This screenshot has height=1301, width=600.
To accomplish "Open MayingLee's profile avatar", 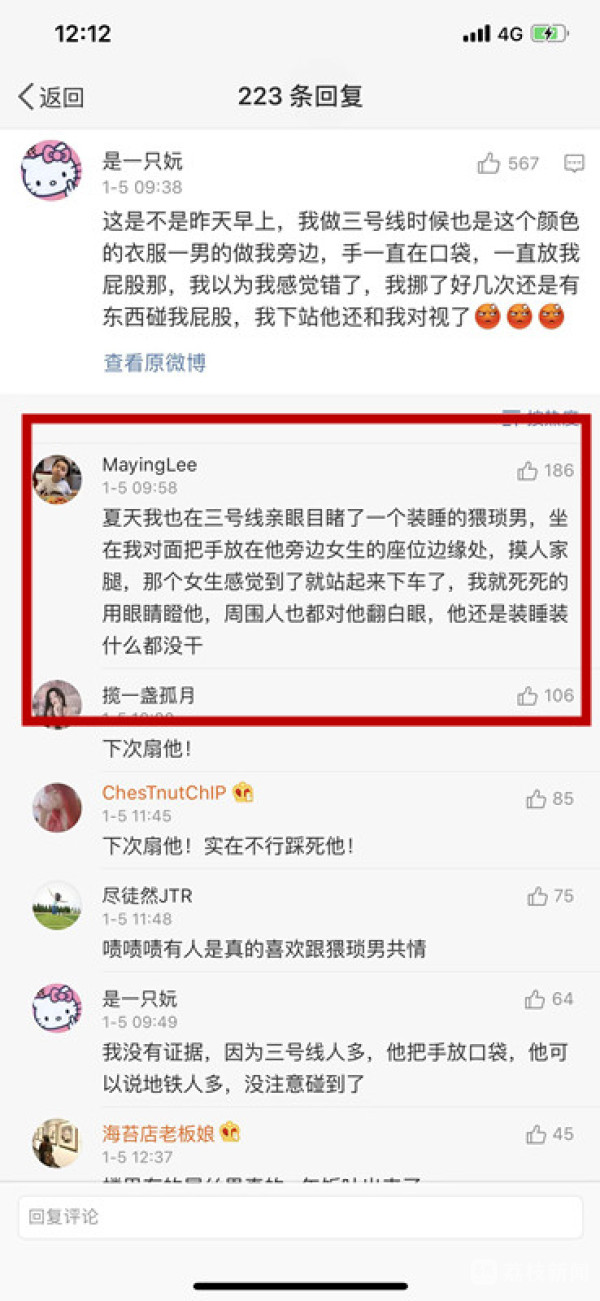I will pyautogui.click(x=57, y=479).
